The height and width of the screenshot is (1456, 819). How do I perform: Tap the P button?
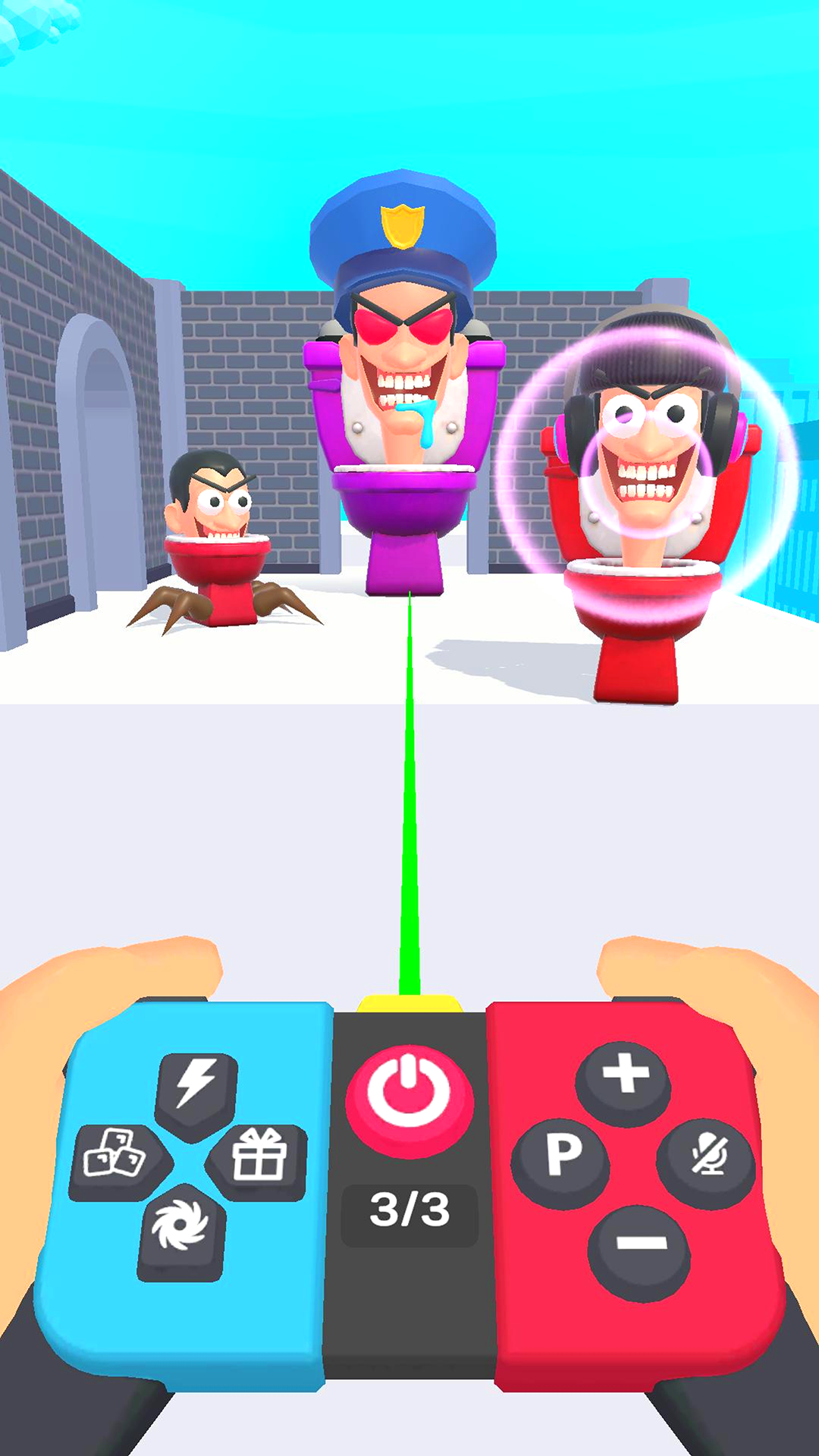pyautogui.click(x=562, y=1156)
